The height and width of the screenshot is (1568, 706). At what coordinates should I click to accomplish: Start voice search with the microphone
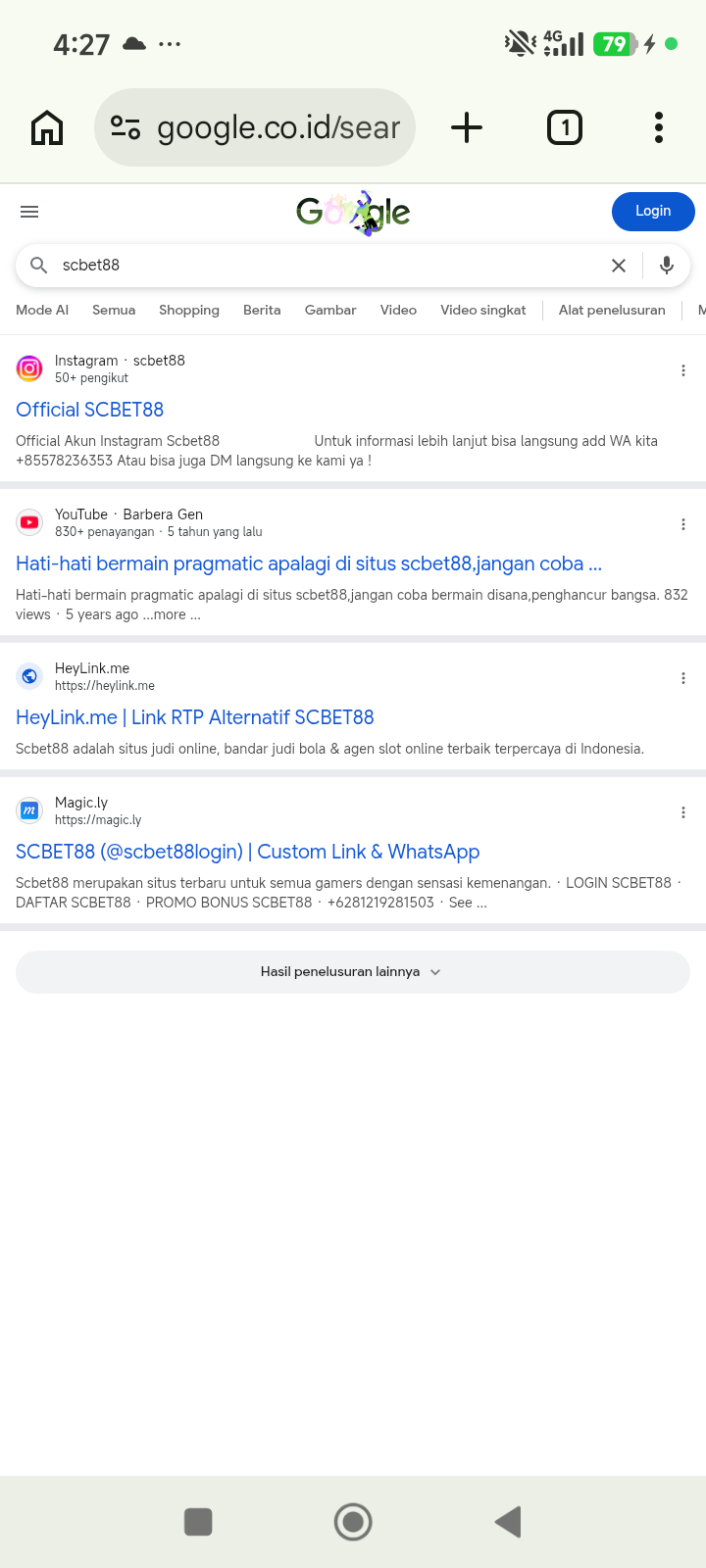coord(667,266)
